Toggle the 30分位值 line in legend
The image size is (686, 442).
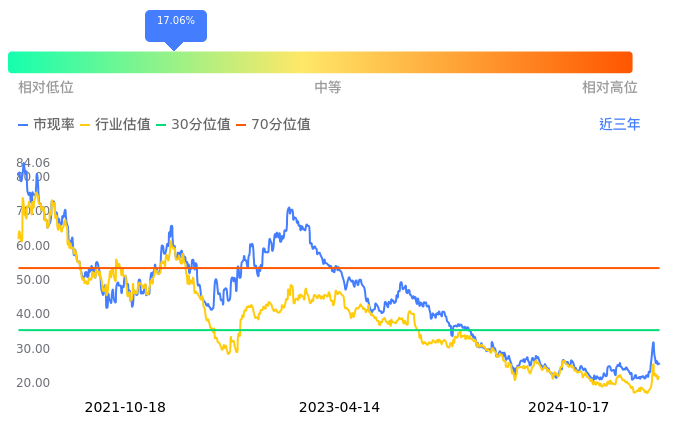[193, 124]
